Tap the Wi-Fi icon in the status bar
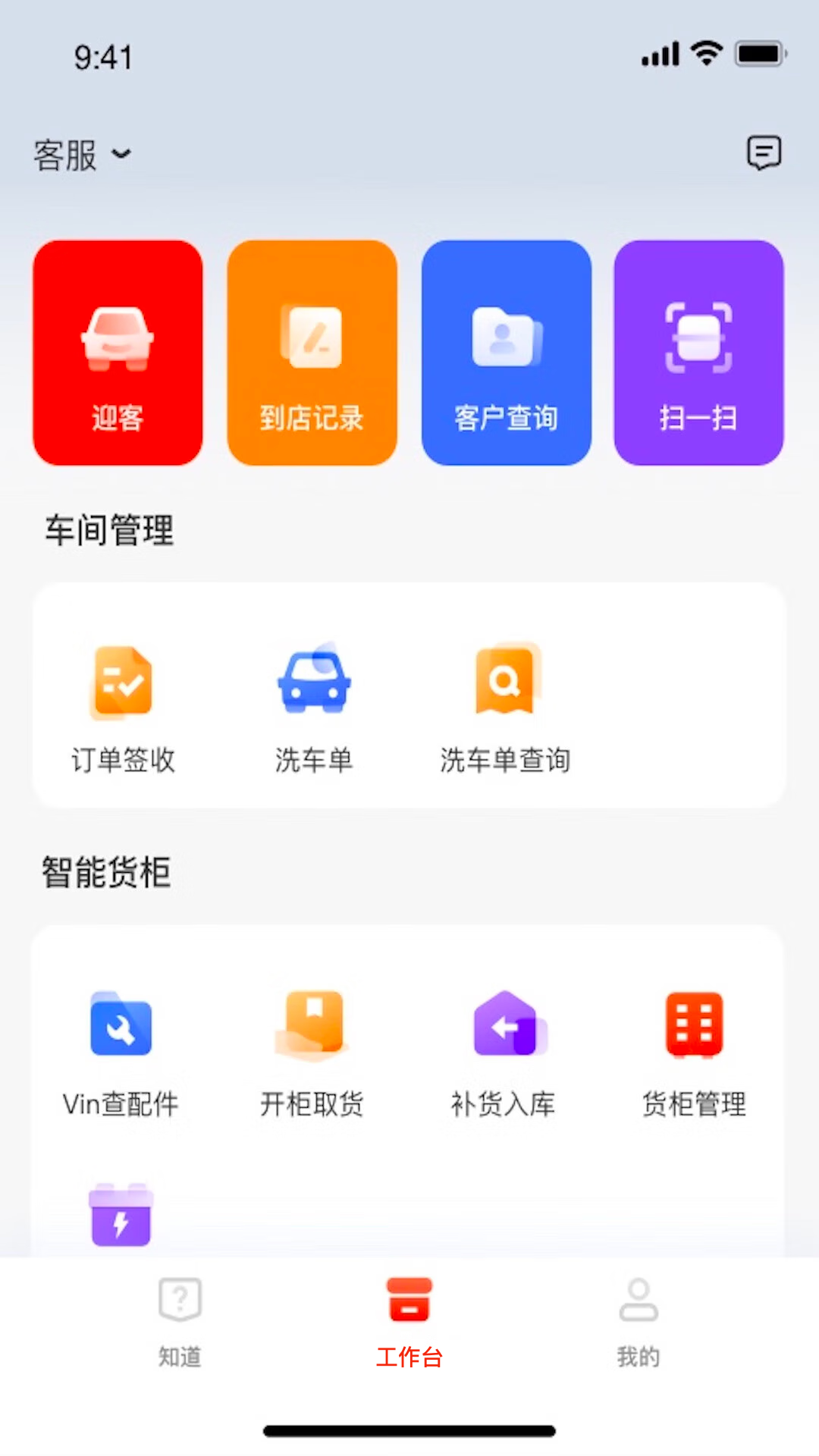This screenshot has width=819, height=1456. [x=707, y=53]
